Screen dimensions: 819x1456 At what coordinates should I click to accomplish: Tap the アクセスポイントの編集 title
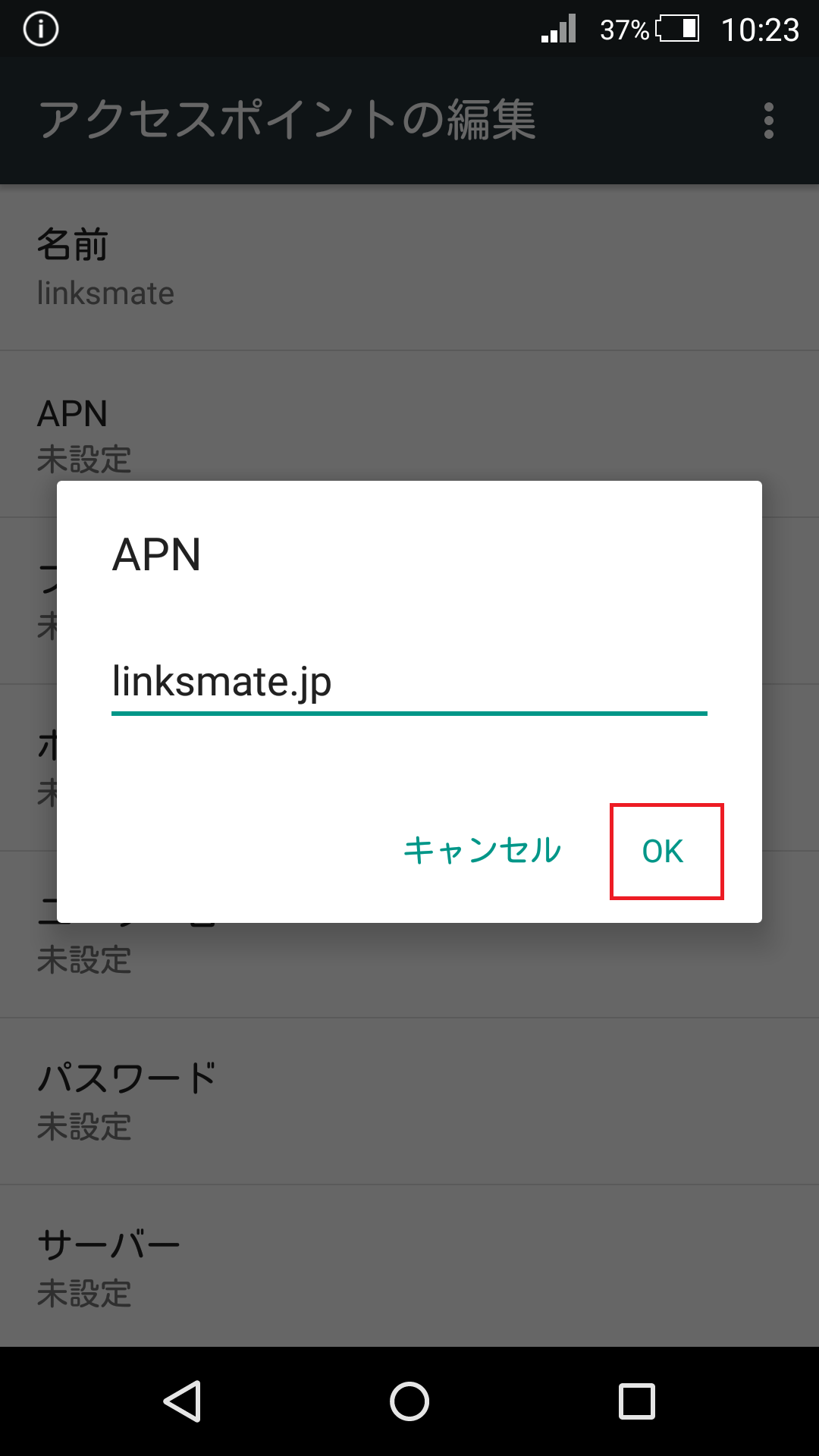[x=288, y=120]
